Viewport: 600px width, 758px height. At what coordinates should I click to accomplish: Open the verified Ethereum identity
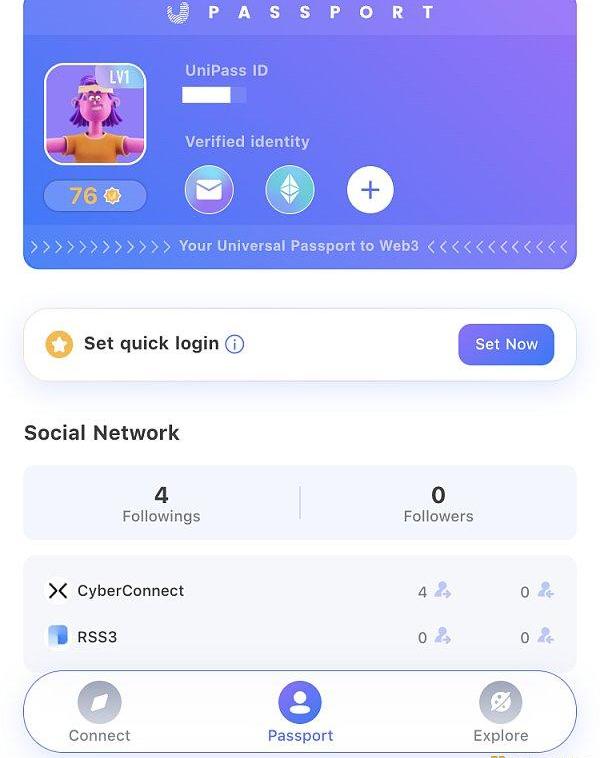click(290, 190)
